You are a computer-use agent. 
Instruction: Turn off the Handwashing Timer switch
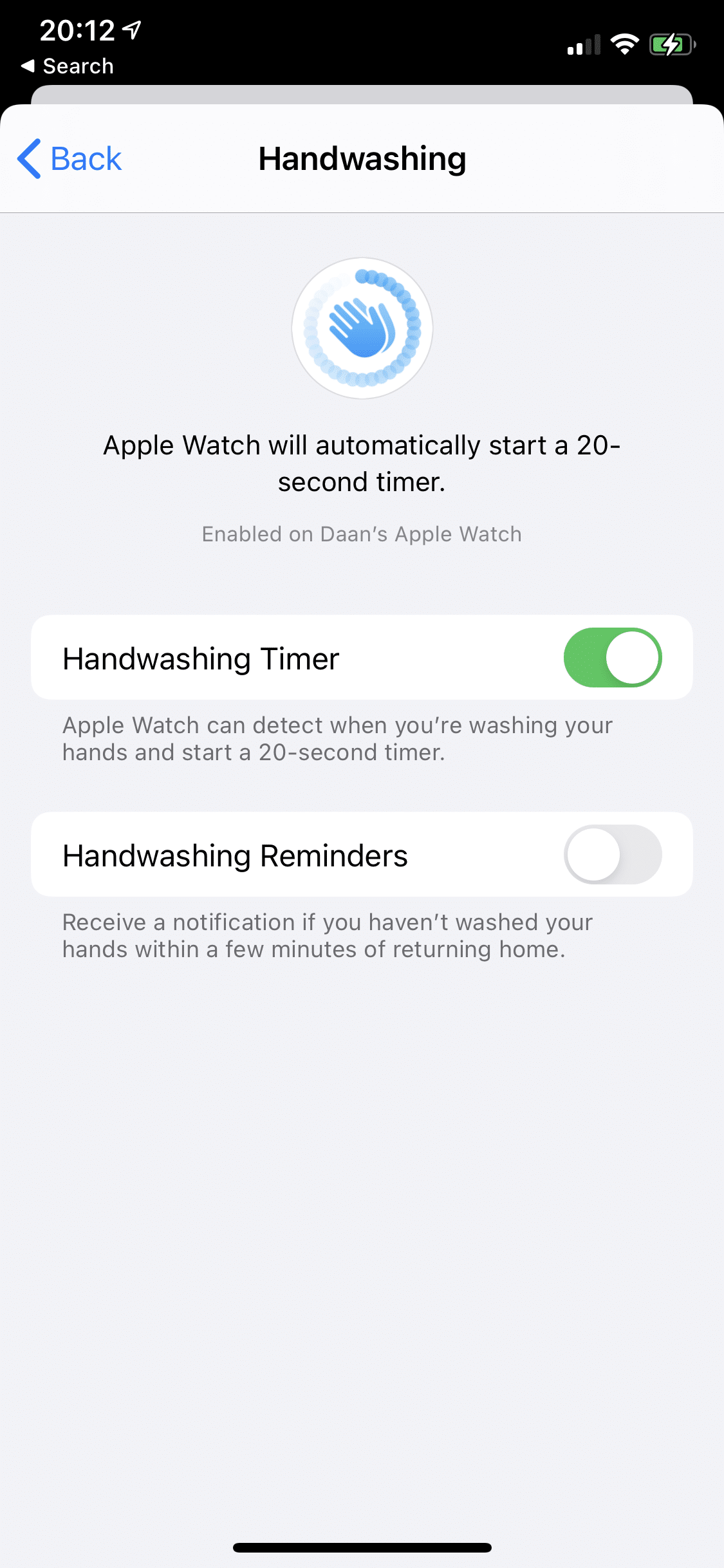tap(613, 657)
